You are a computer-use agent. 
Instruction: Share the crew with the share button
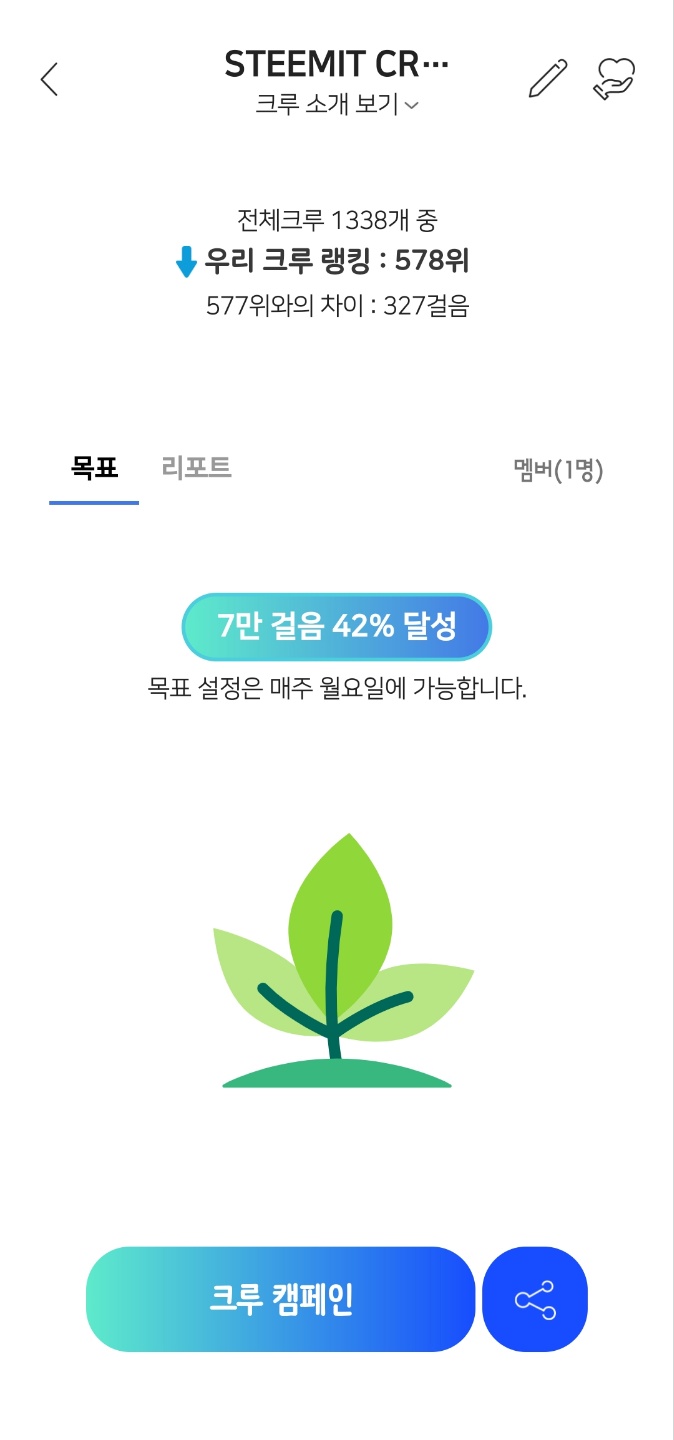[535, 1299]
